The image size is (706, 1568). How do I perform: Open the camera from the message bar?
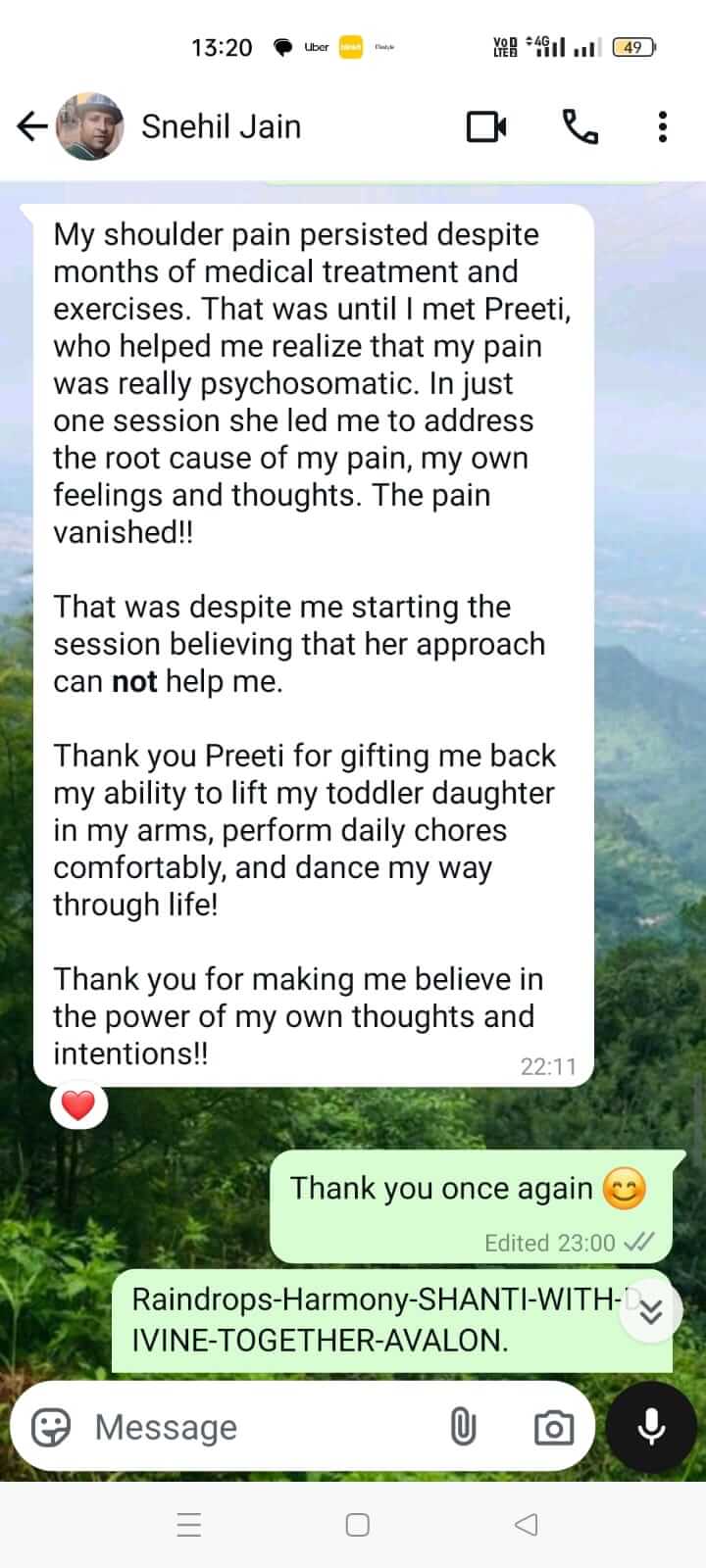pyautogui.click(x=553, y=1428)
